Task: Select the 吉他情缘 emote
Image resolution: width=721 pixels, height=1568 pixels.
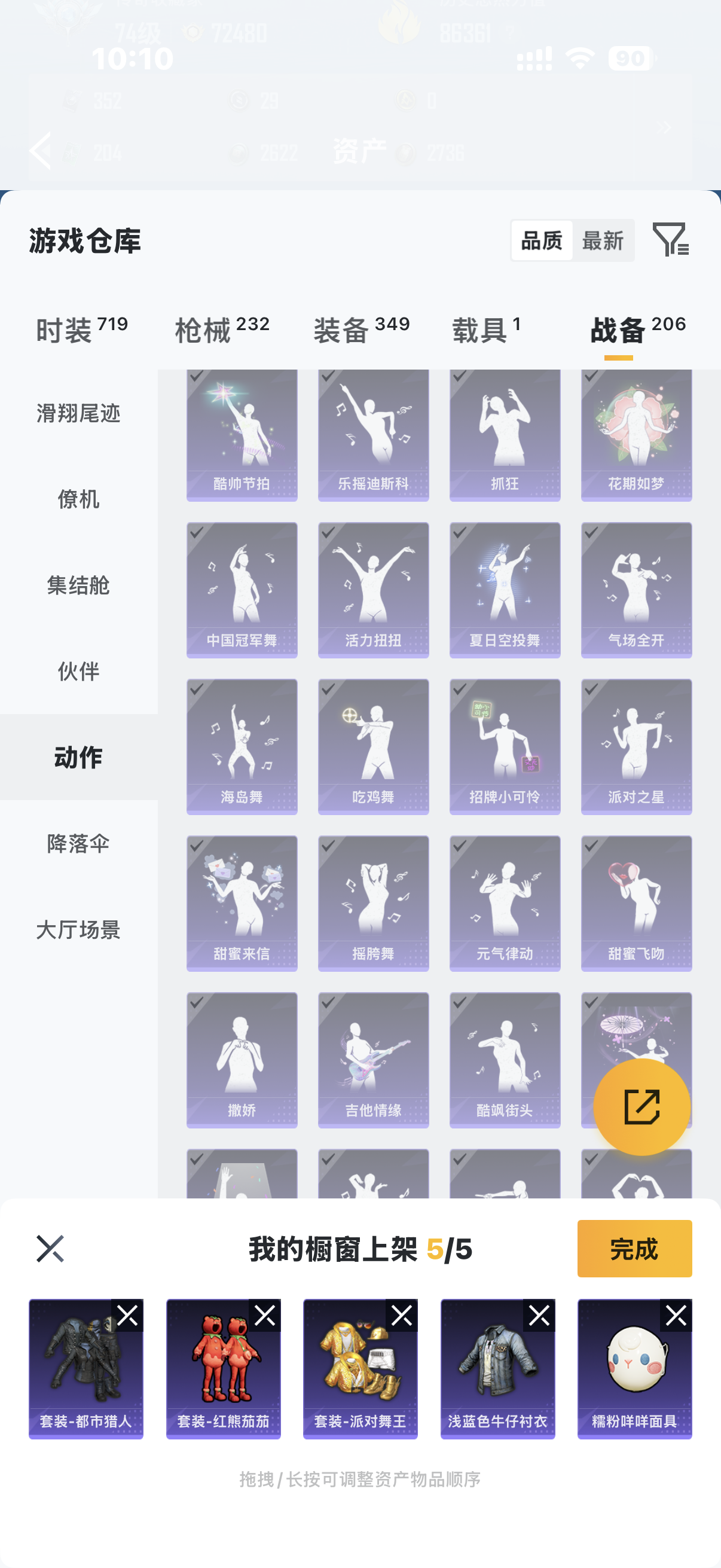Action: 373,1059
